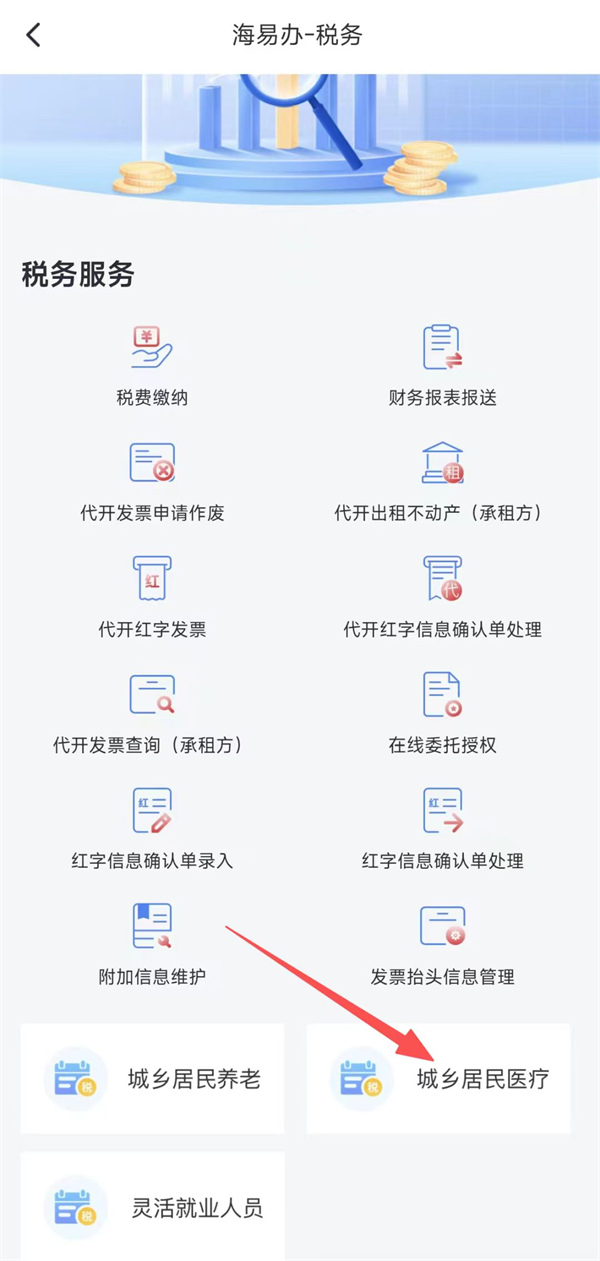Open 红字信息确认单处理
The width and height of the screenshot is (600, 1261).
click(442, 828)
